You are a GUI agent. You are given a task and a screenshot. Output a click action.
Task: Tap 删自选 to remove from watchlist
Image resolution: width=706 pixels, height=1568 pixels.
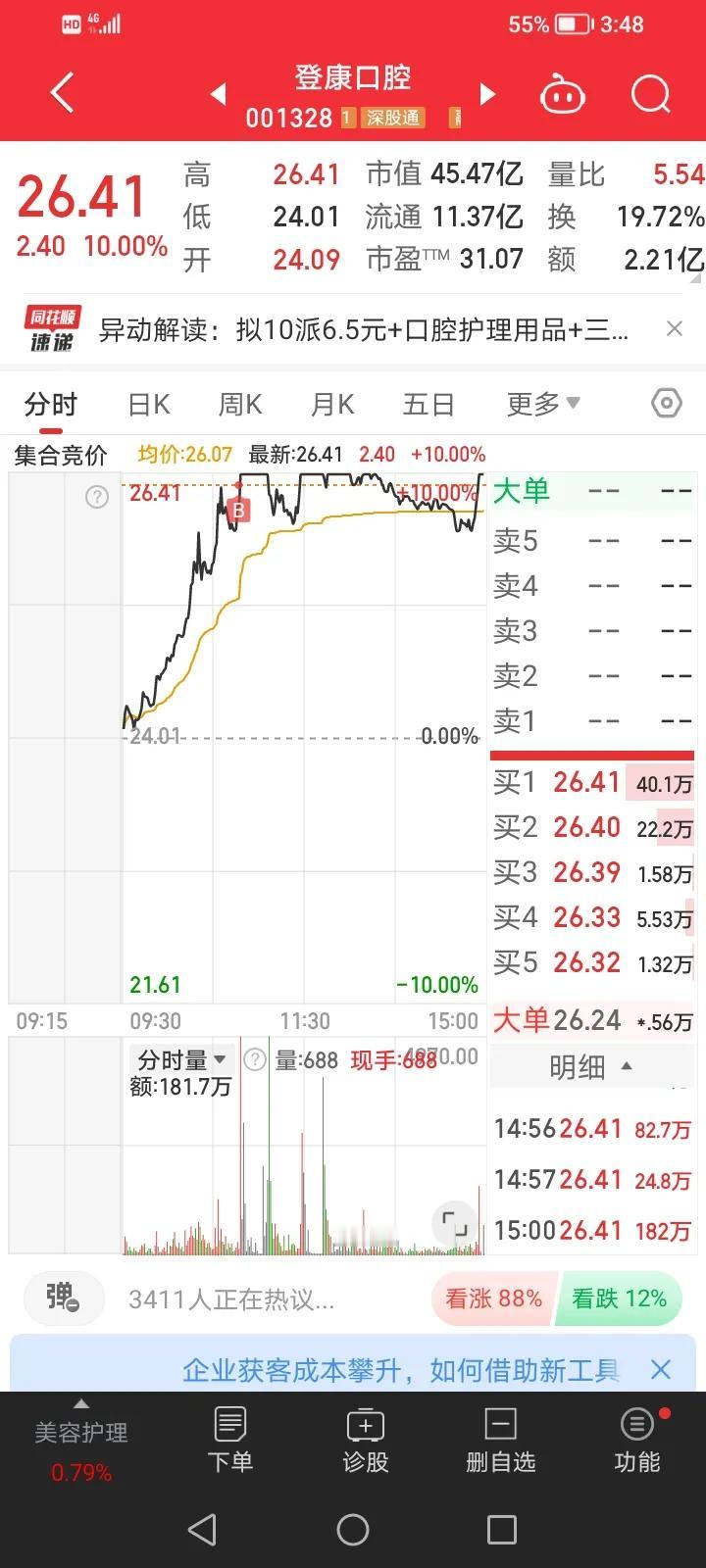coord(500,1440)
